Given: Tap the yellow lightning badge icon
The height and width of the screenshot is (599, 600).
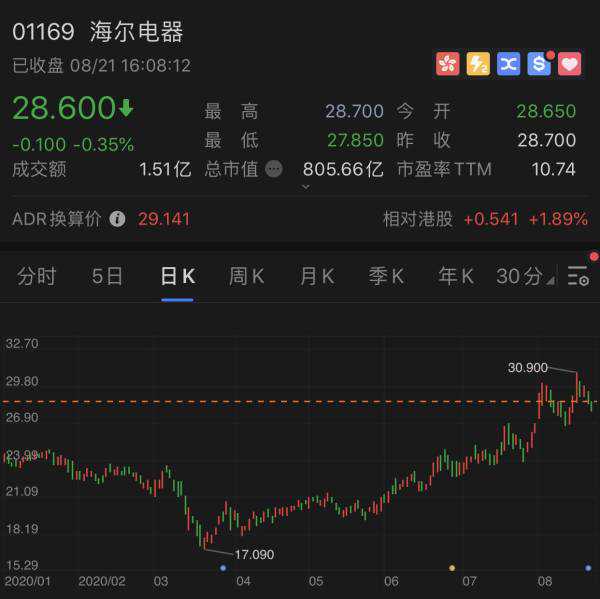Looking at the screenshot, I should tap(479, 64).
